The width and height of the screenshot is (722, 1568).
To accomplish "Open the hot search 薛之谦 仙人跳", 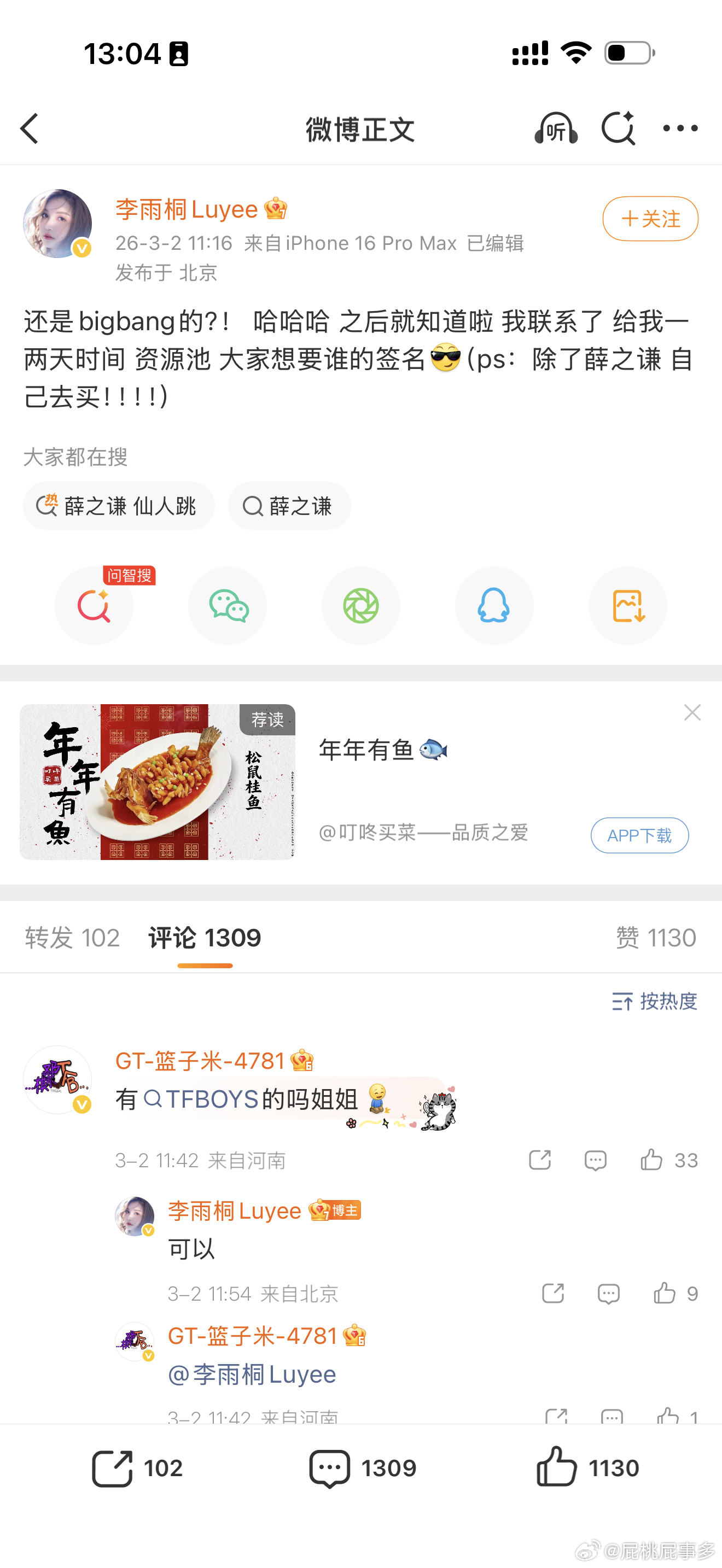I will click(x=119, y=506).
